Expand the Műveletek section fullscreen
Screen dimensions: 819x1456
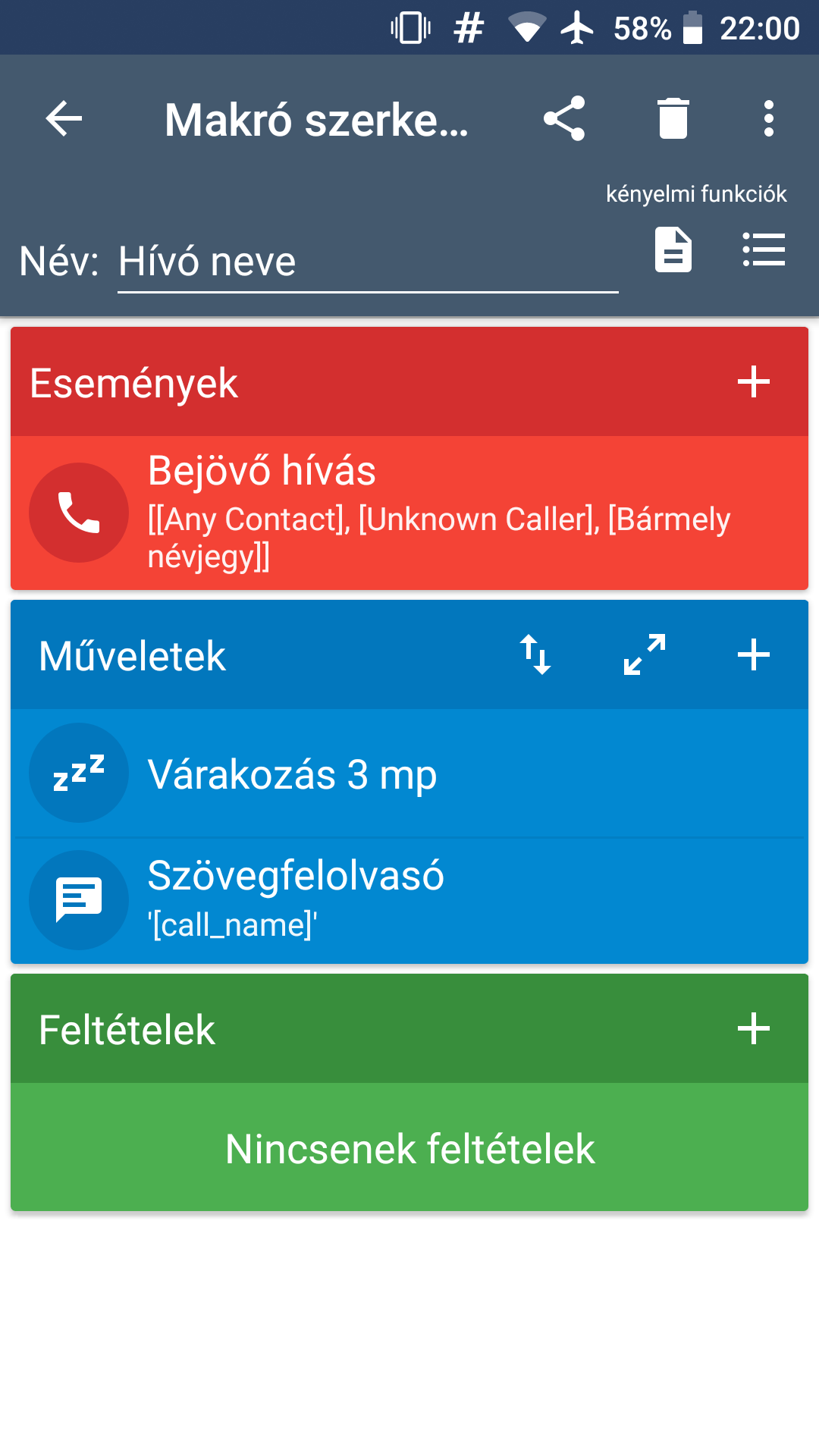(645, 654)
